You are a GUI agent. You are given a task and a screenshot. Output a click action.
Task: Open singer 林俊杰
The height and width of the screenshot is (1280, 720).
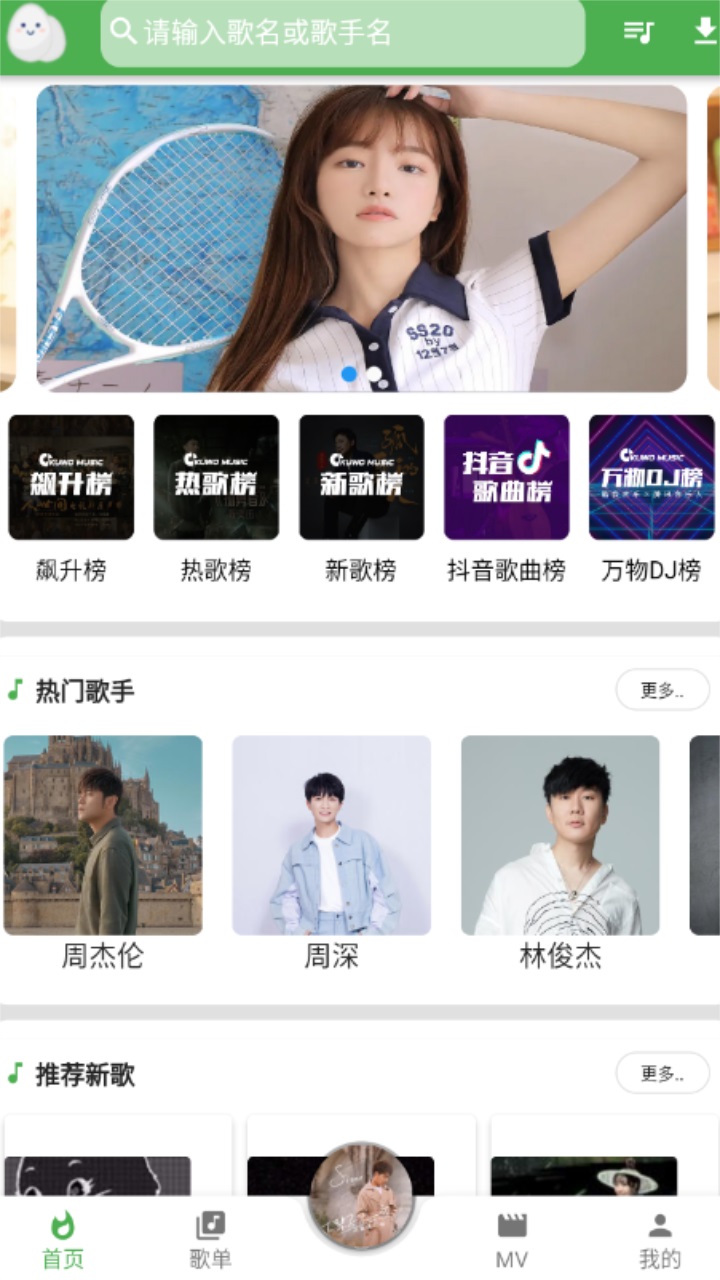click(x=560, y=835)
